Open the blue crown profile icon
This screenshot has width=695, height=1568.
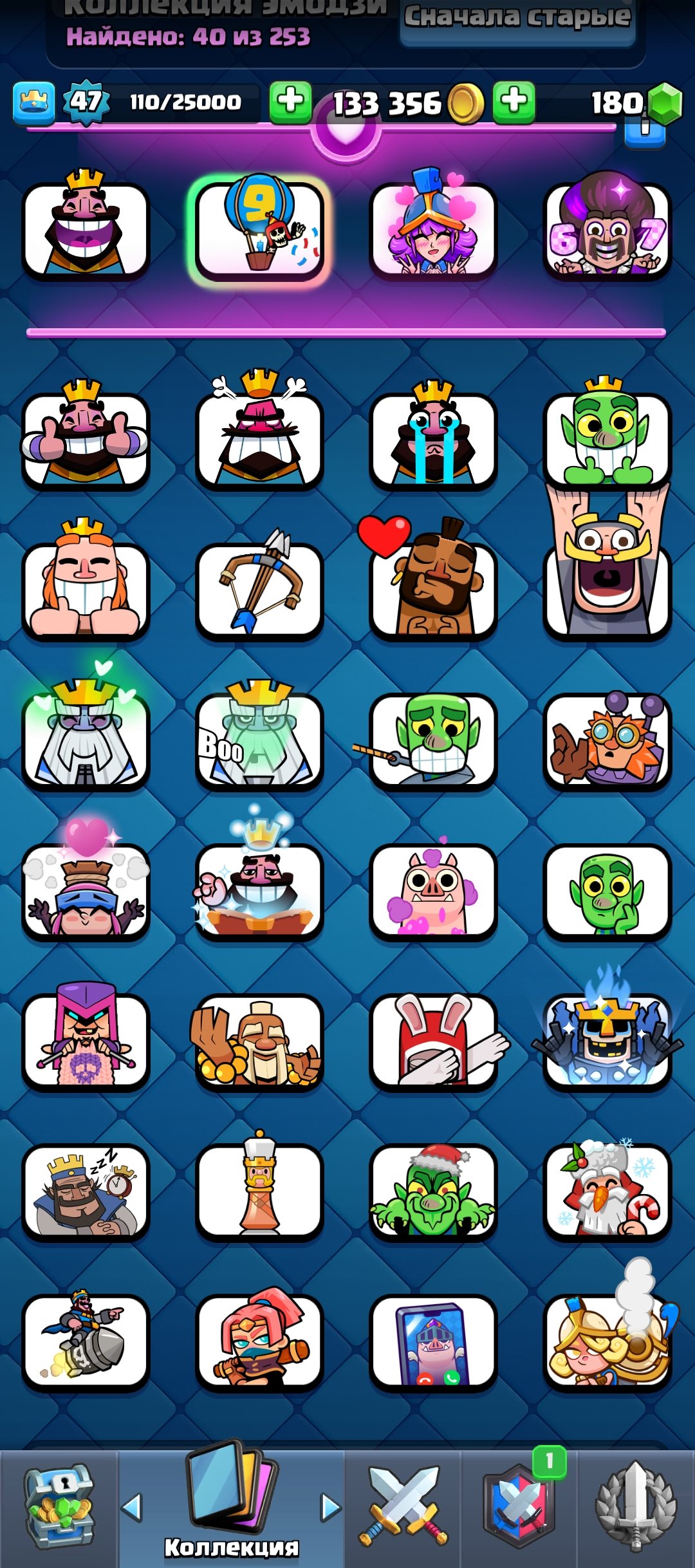[x=34, y=103]
